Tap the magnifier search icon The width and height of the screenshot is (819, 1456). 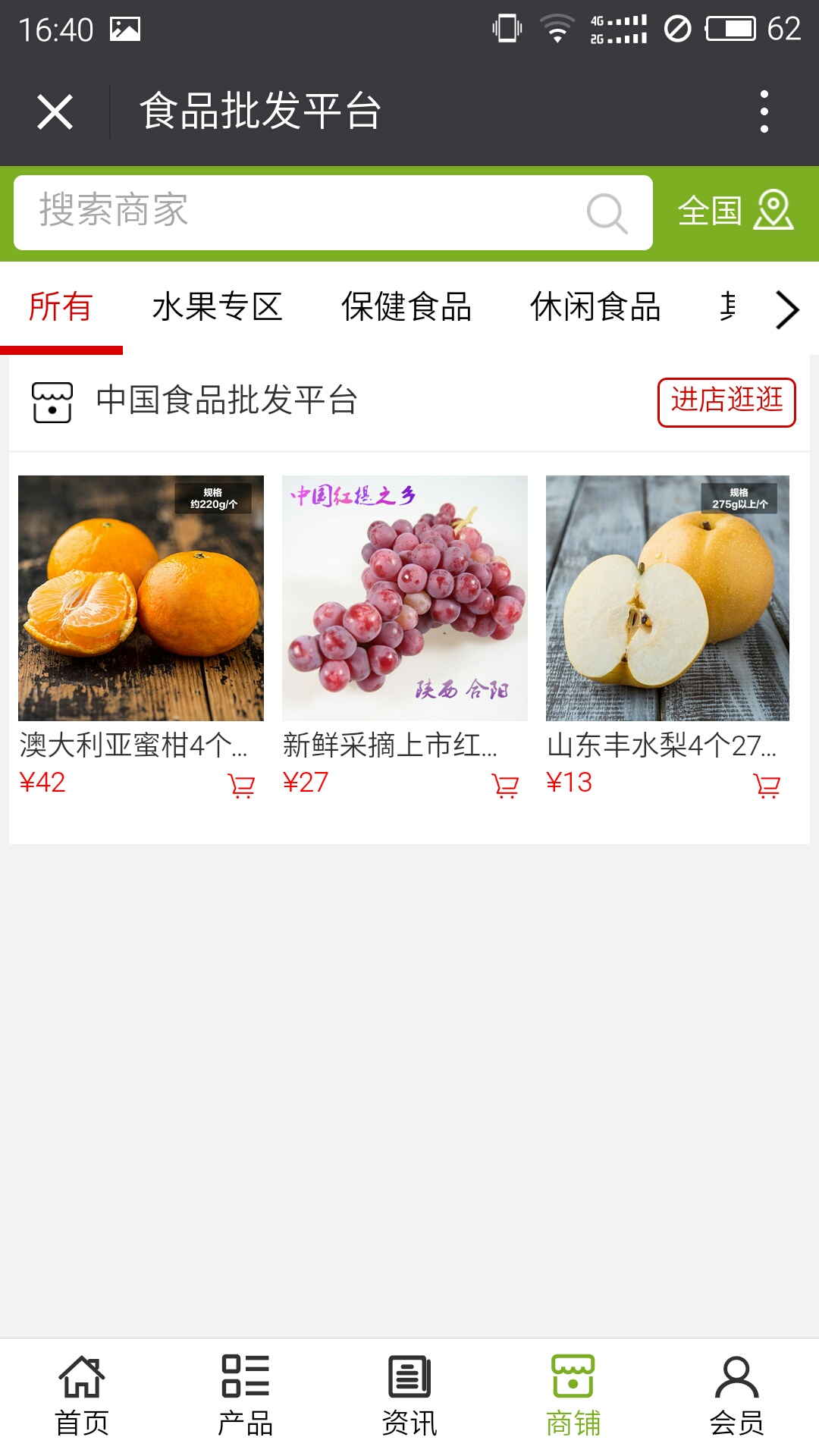click(607, 213)
